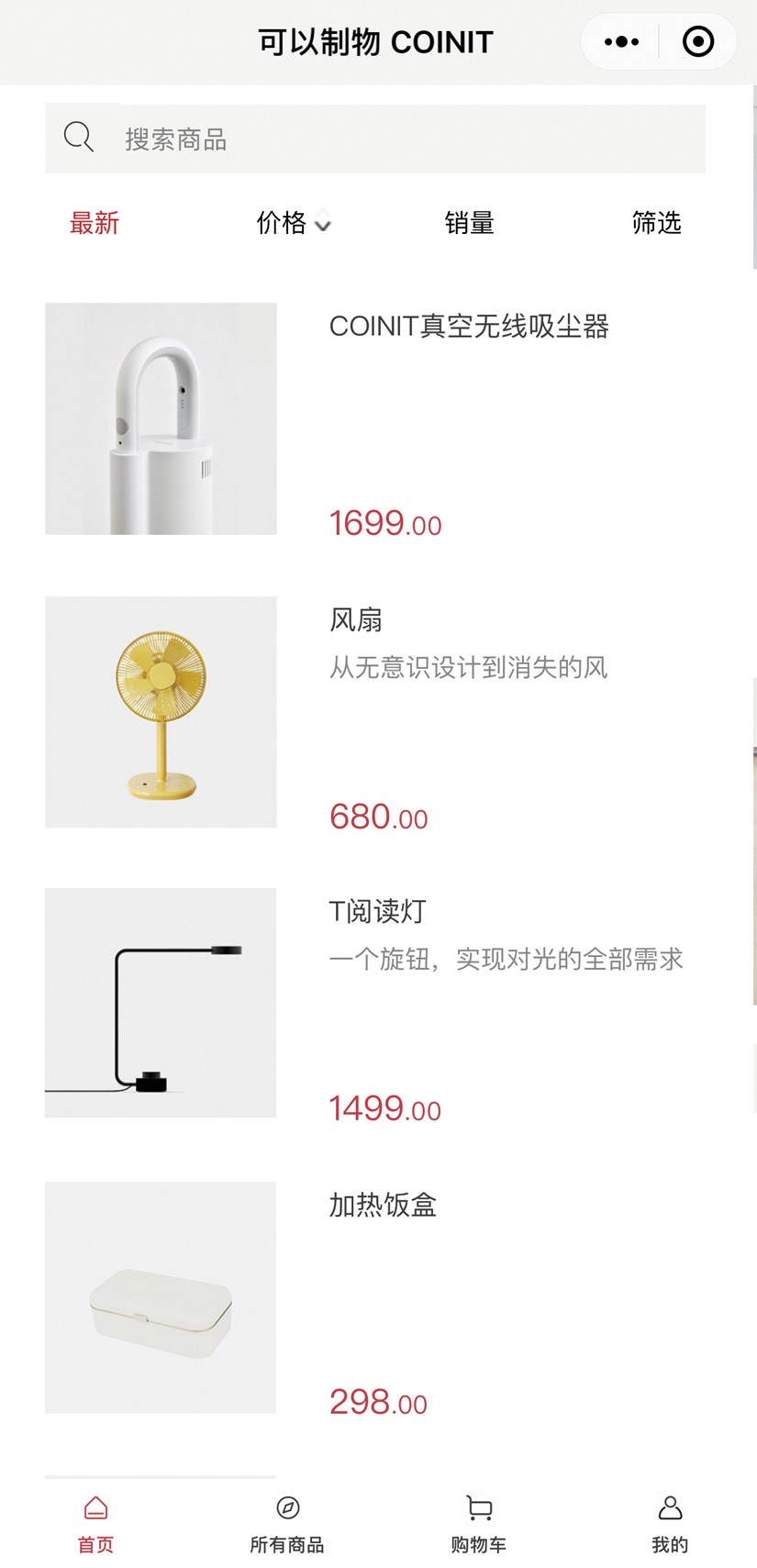This screenshot has height=1568, width=757.
Task: Switch to the 所有商品 tab
Action: click(287, 1525)
